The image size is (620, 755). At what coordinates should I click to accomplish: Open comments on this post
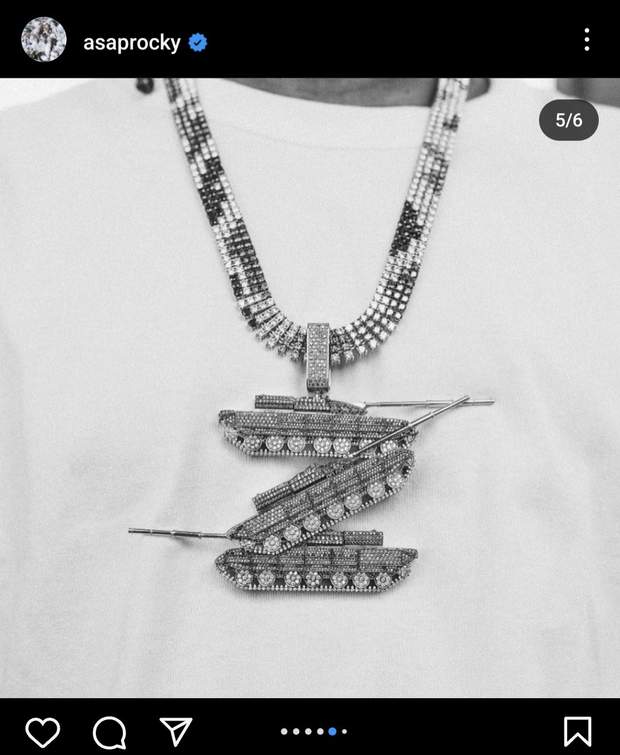(109, 731)
